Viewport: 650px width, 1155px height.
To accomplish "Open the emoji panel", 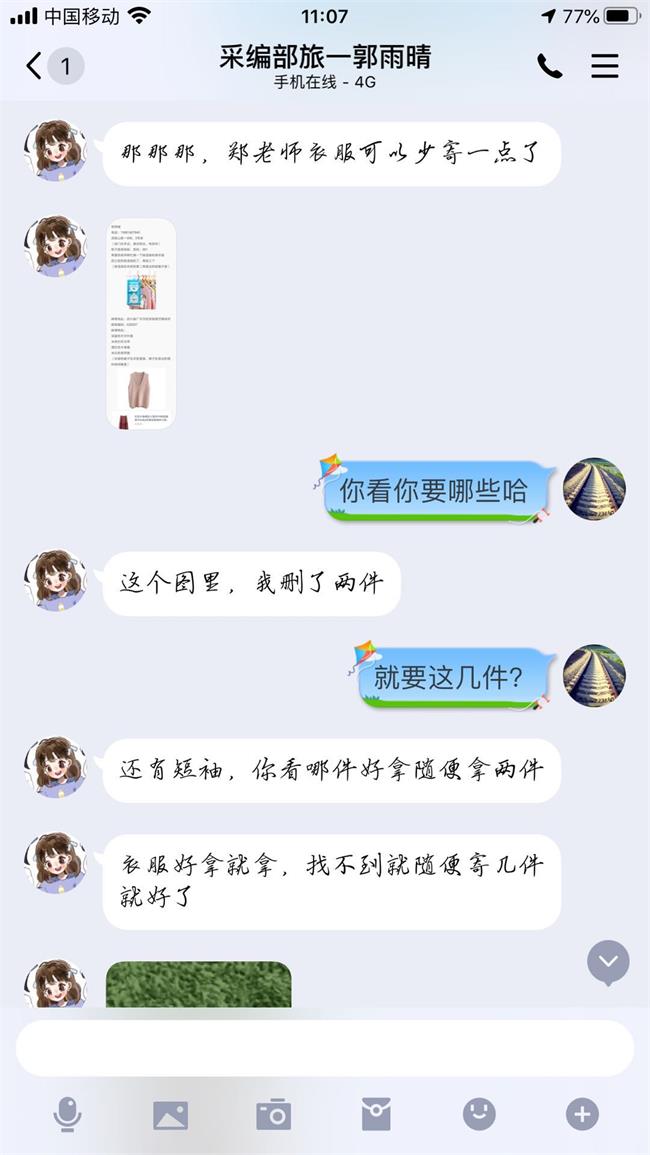I will click(x=479, y=1113).
